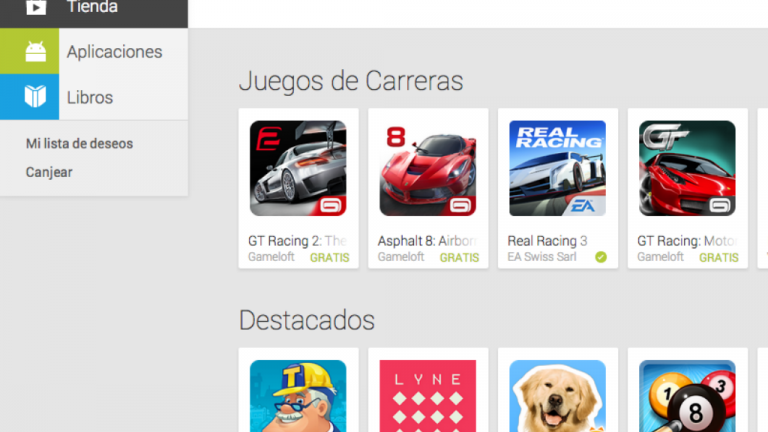This screenshot has height=432, width=768.
Task: Go to the Libros section
Action: click(x=89, y=98)
